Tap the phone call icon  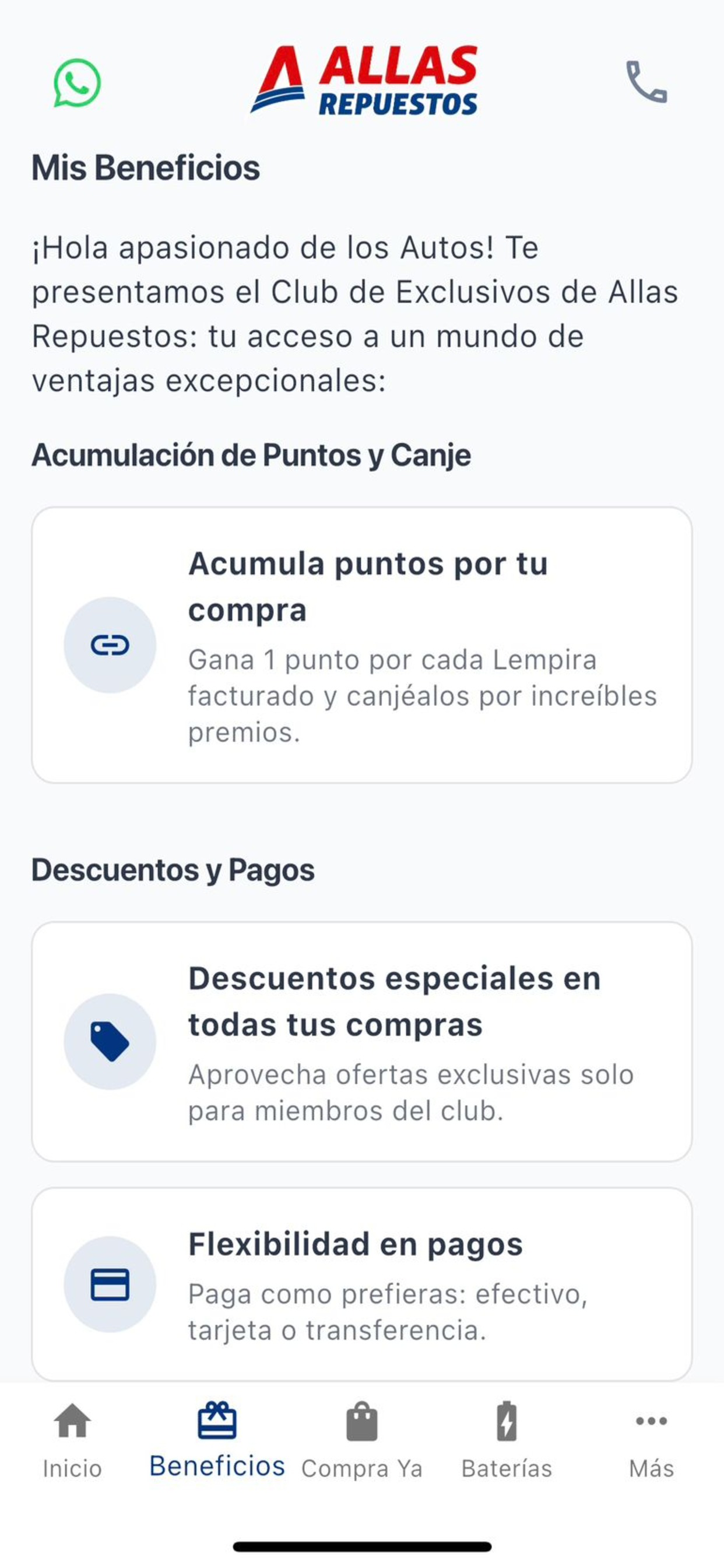click(646, 82)
